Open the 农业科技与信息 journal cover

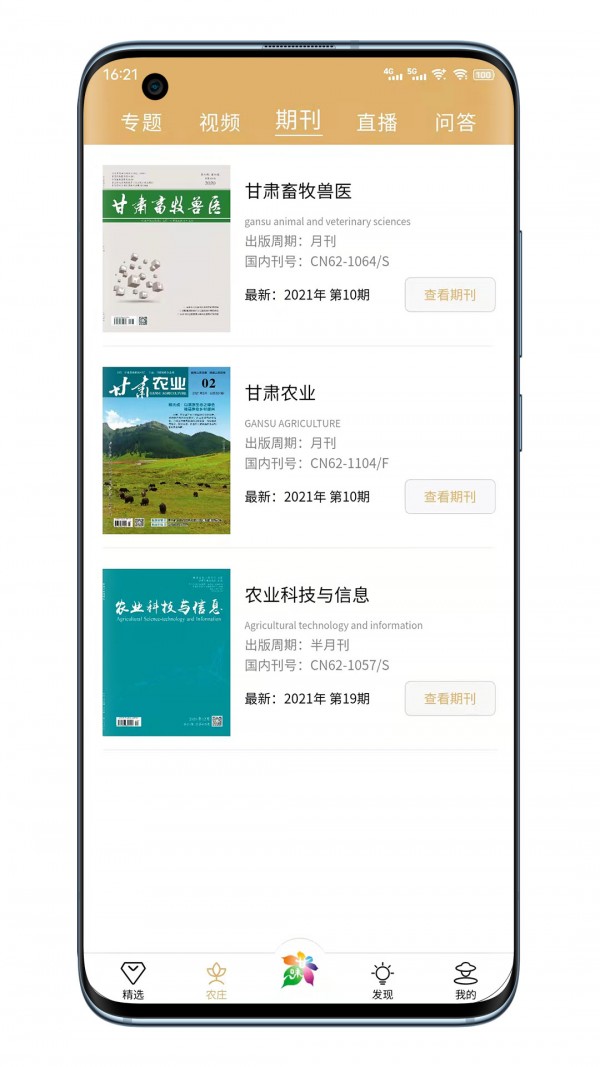pyautogui.click(x=166, y=652)
